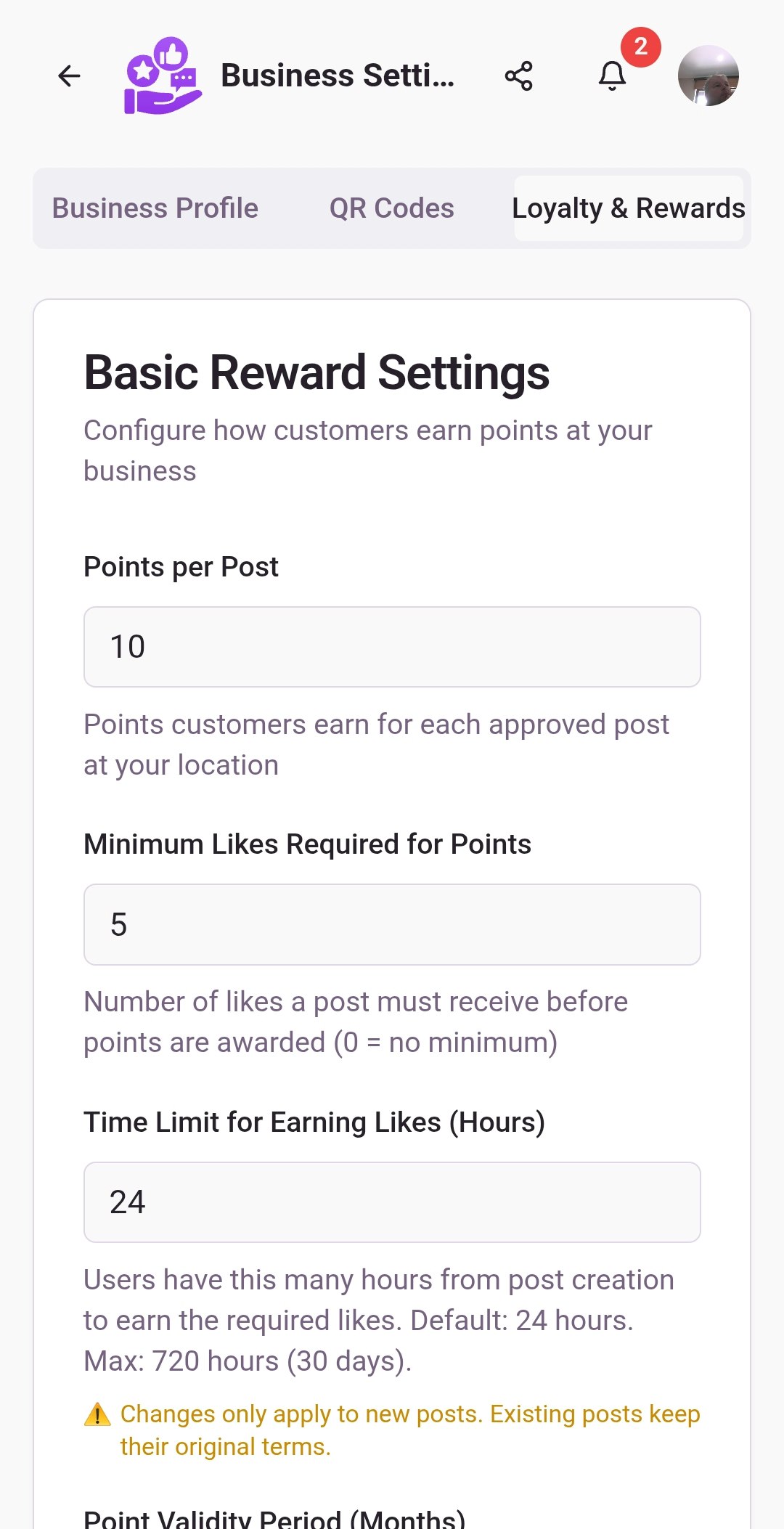Edit the Points per Post field
This screenshot has width=784, height=1529.
click(392, 647)
